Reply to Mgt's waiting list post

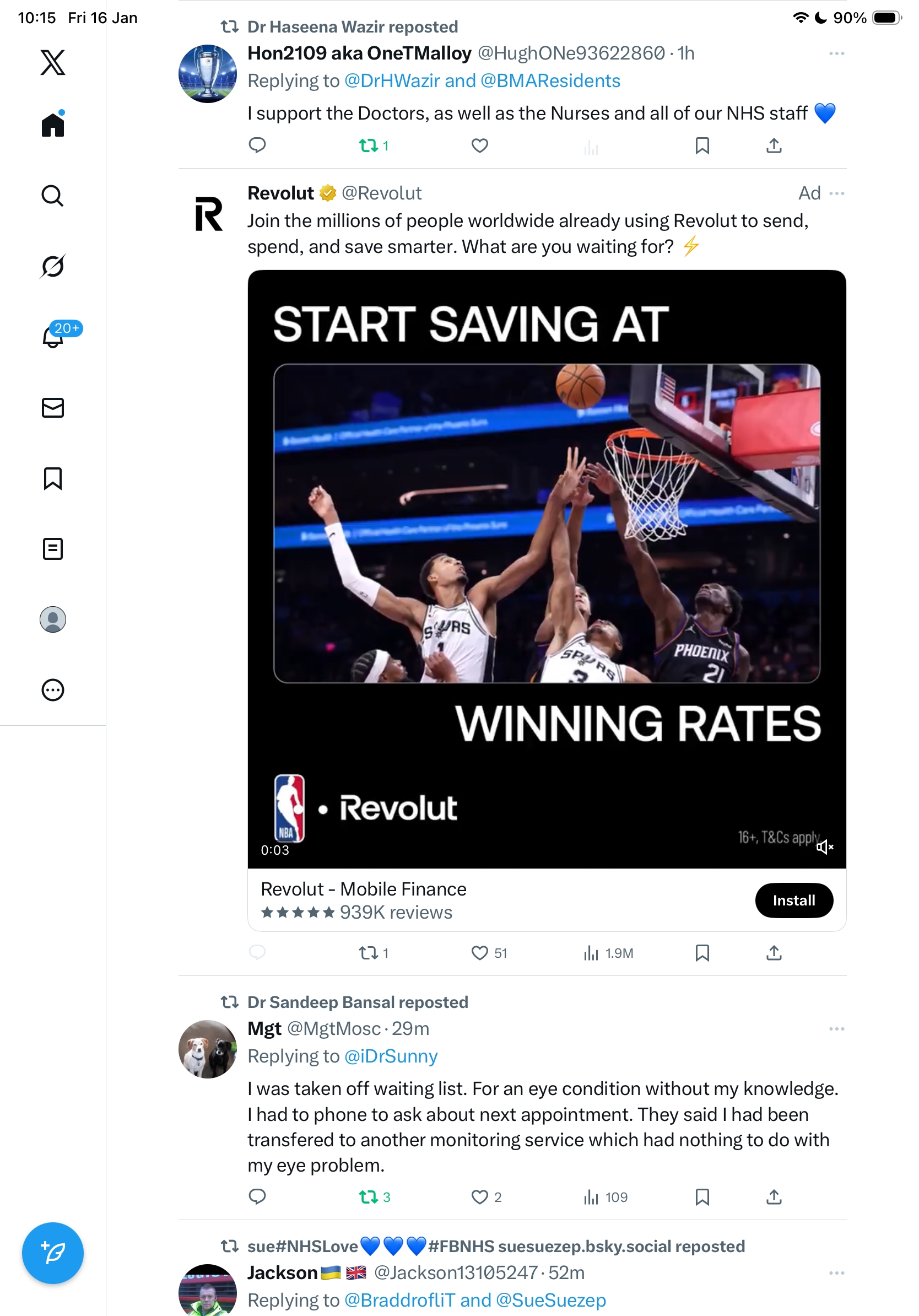257,1197
